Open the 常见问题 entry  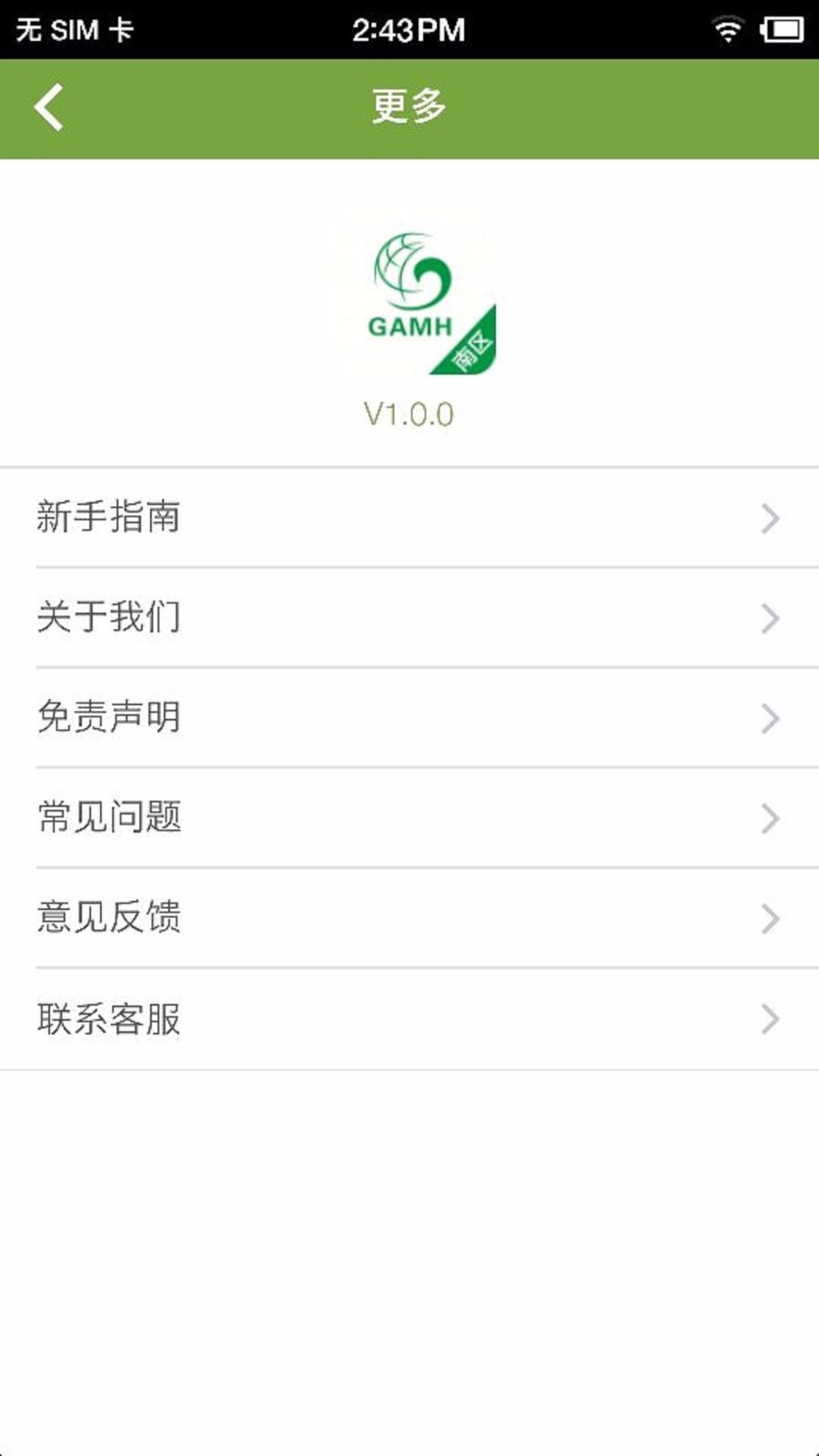tap(109, 819)
